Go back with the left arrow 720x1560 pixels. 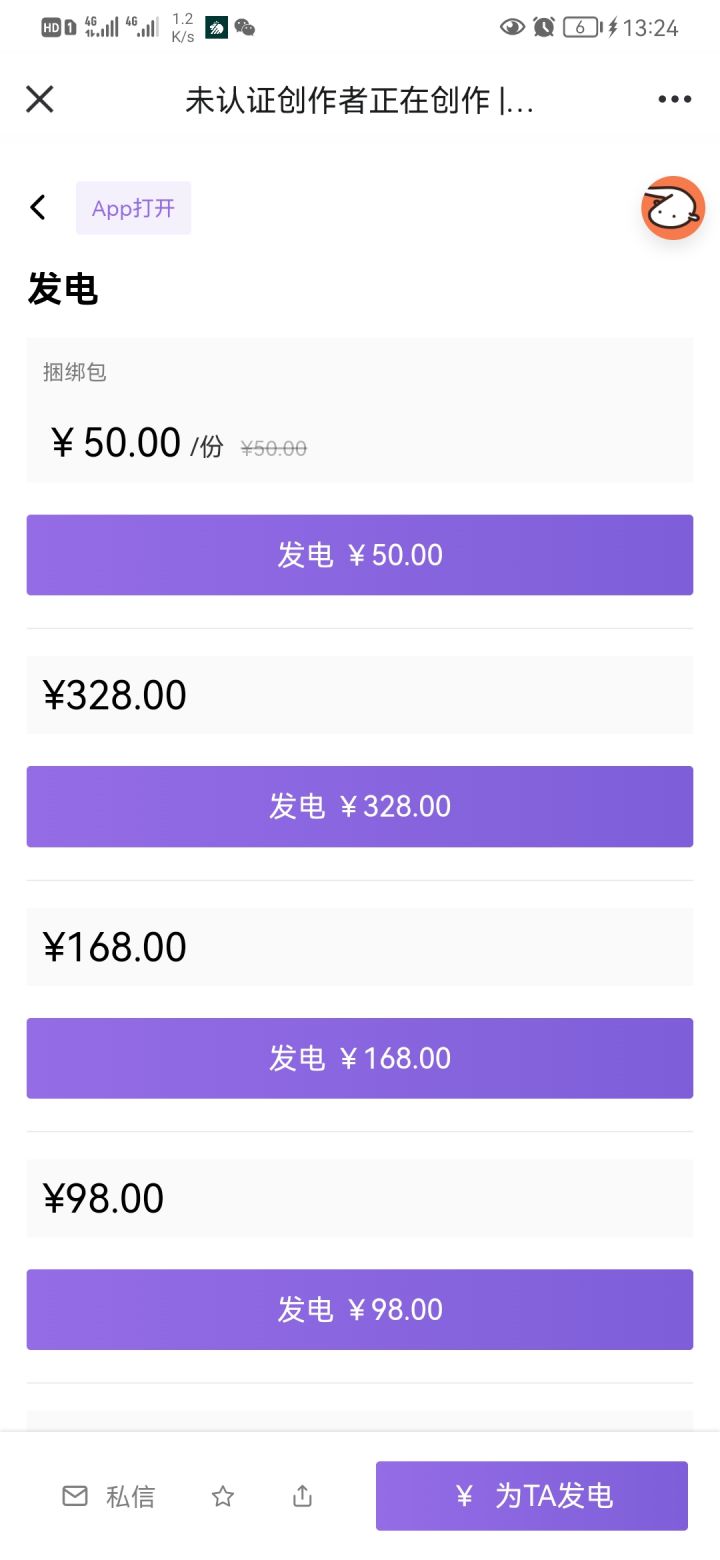click(x=38, y=207)
